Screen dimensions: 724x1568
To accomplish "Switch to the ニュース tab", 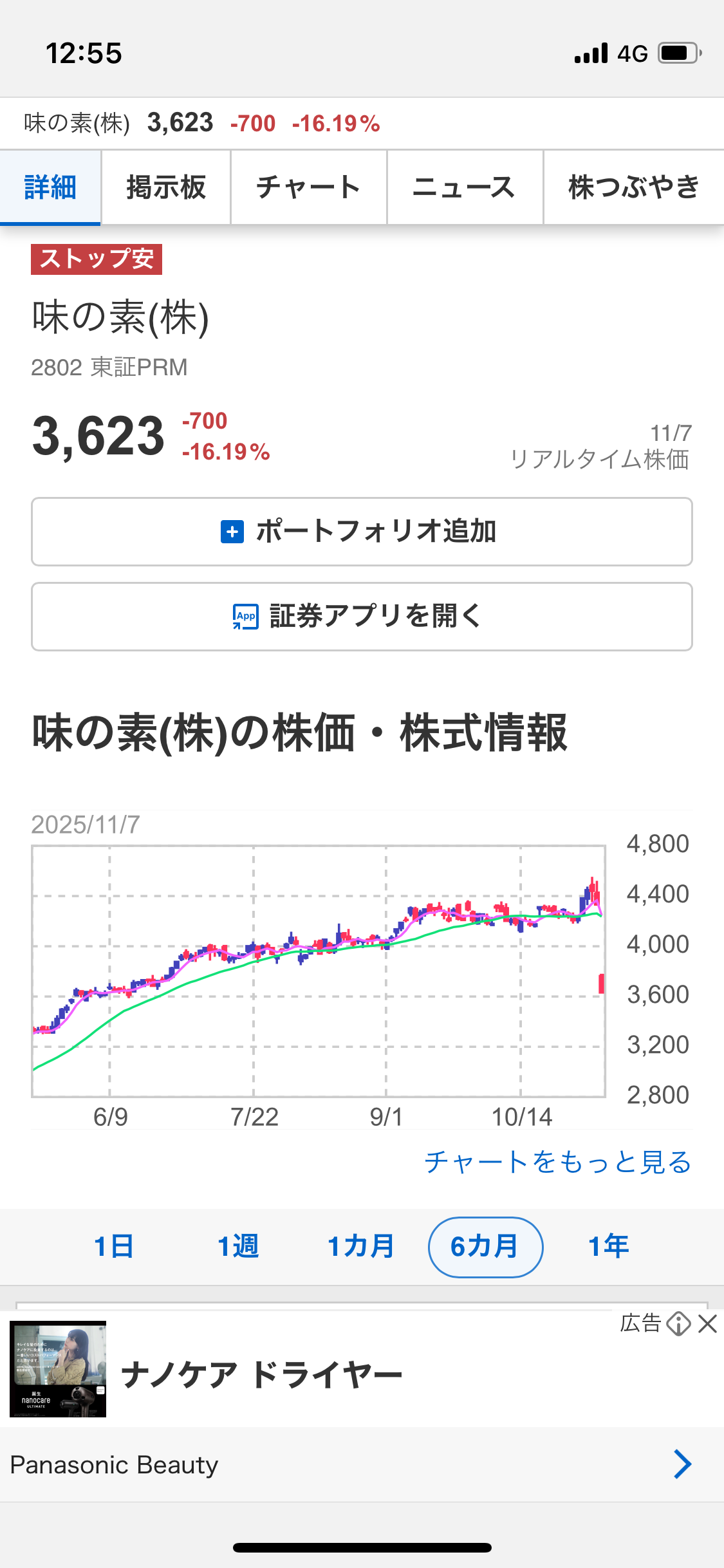I will point(465,187).
